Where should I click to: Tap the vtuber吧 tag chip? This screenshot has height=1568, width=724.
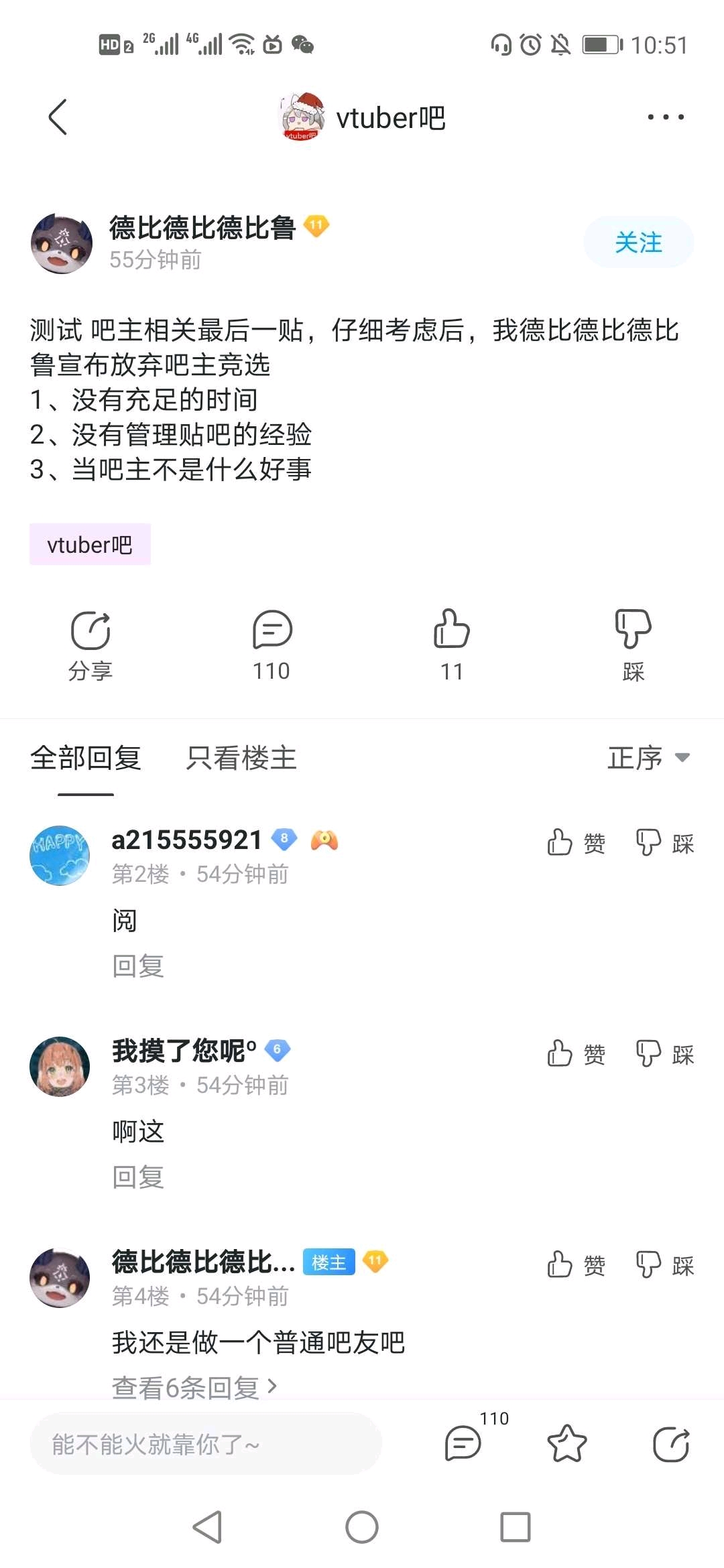click(90, 545)
